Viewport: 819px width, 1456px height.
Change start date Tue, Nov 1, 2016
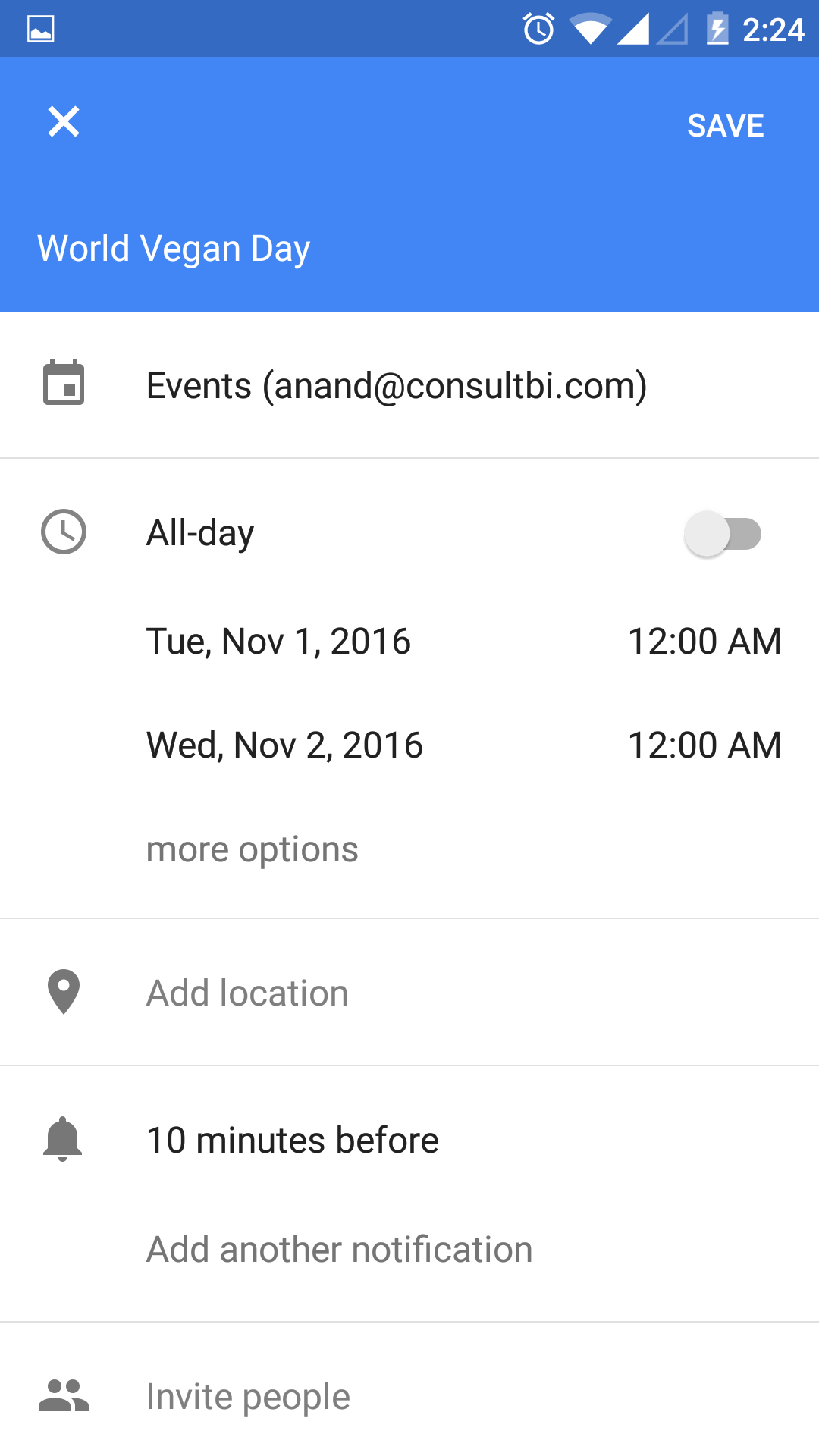278,642
